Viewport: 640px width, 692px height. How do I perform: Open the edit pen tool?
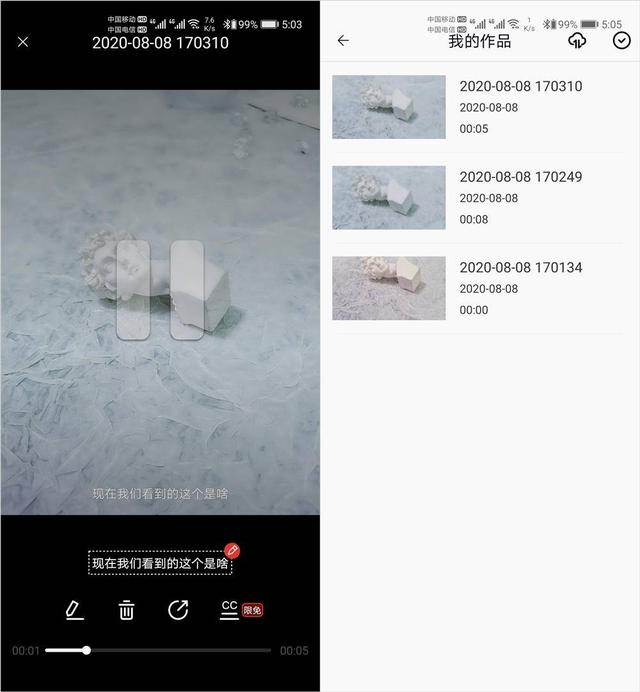74,609
